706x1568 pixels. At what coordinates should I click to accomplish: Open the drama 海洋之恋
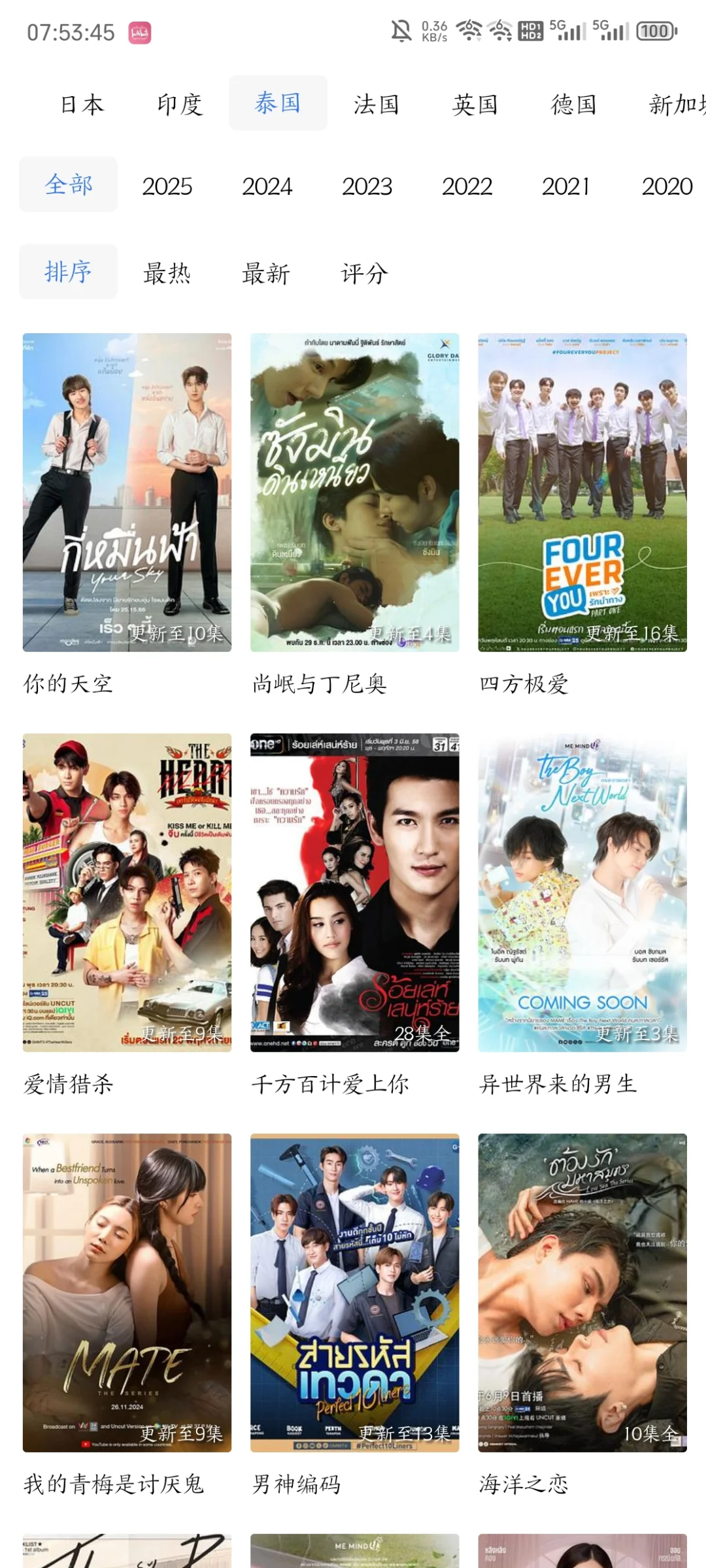point(582,1292)
